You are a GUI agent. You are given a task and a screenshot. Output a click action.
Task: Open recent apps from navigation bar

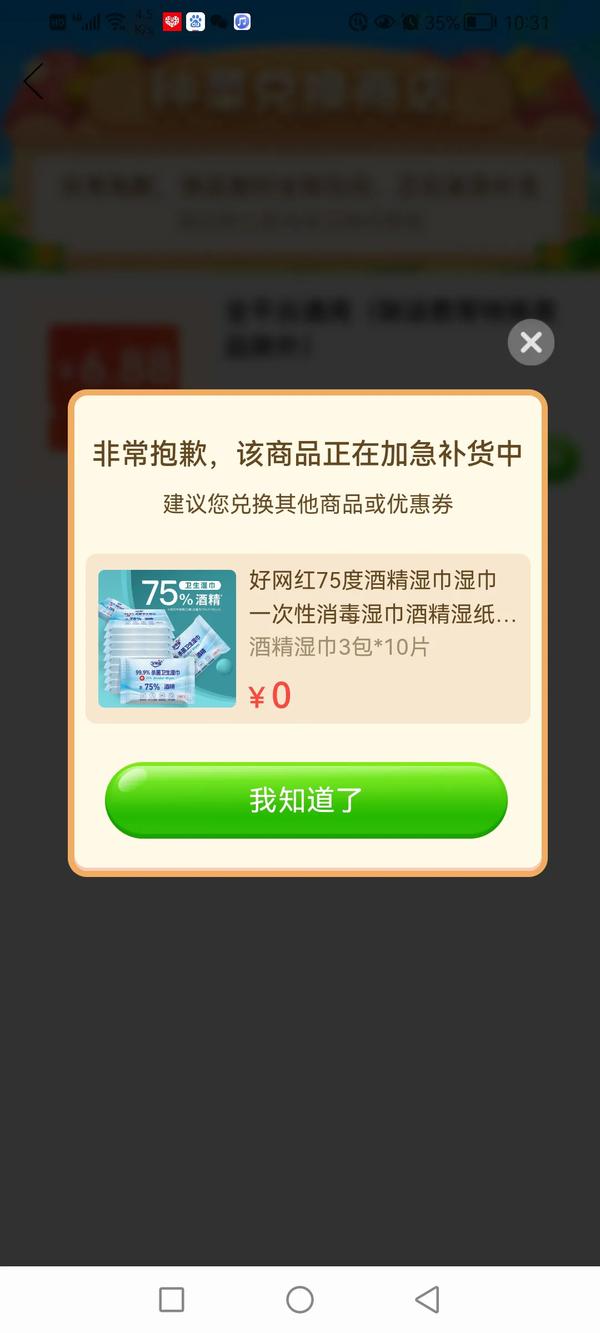pos(172,1299)
